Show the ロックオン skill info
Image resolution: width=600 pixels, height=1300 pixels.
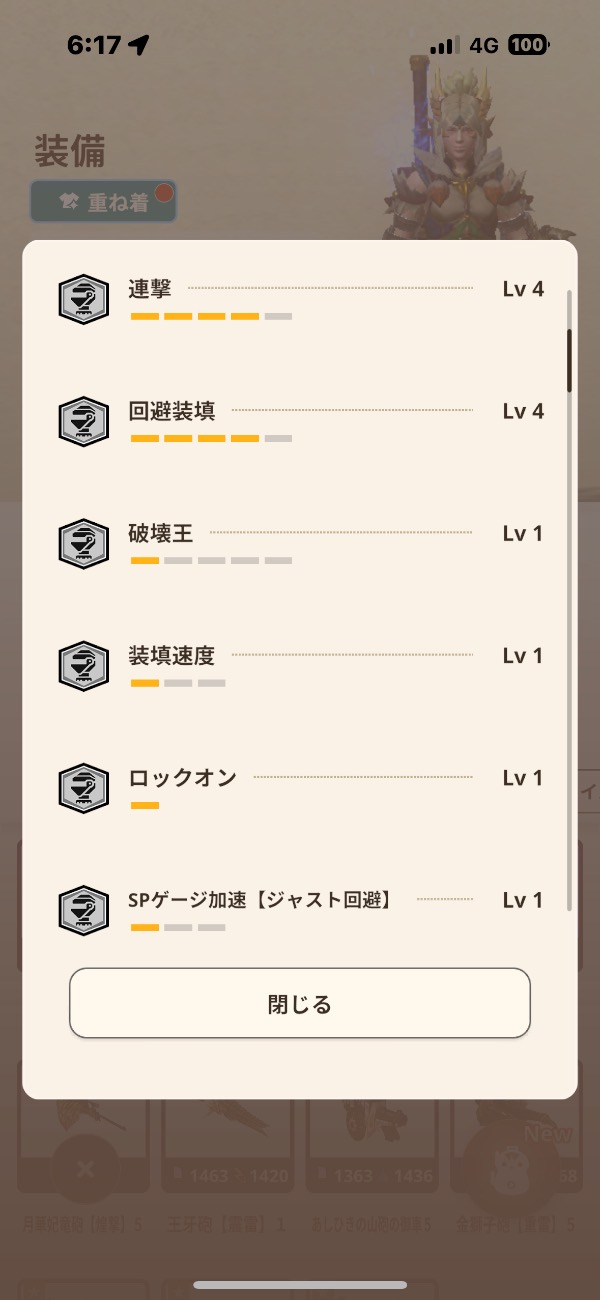pyautogui.click(x=300, y=788)
